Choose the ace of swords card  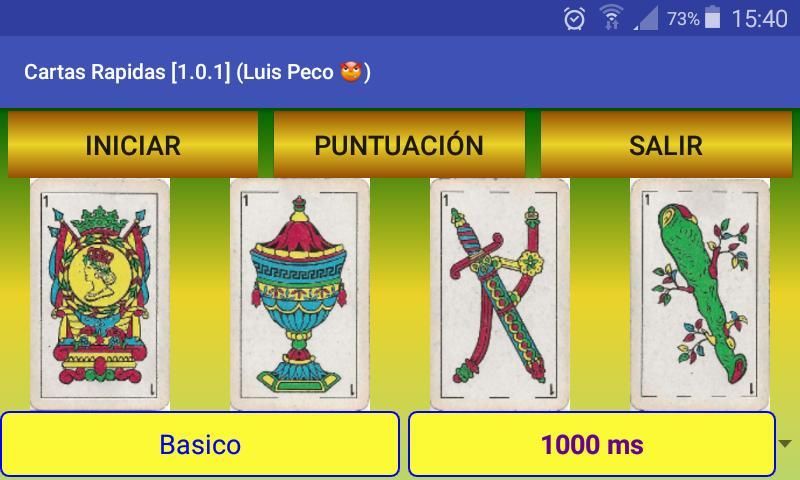[500, 295]
